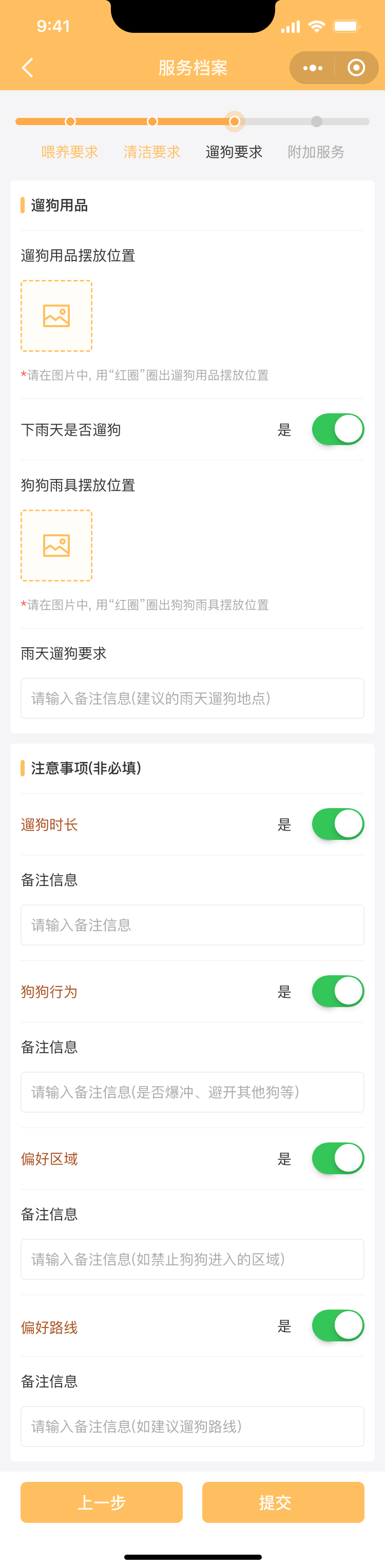Screen dimensions: 385x1568
Task: Tap the 是否爆冲 remarks input field
Action: click(x=192, y=1092)
